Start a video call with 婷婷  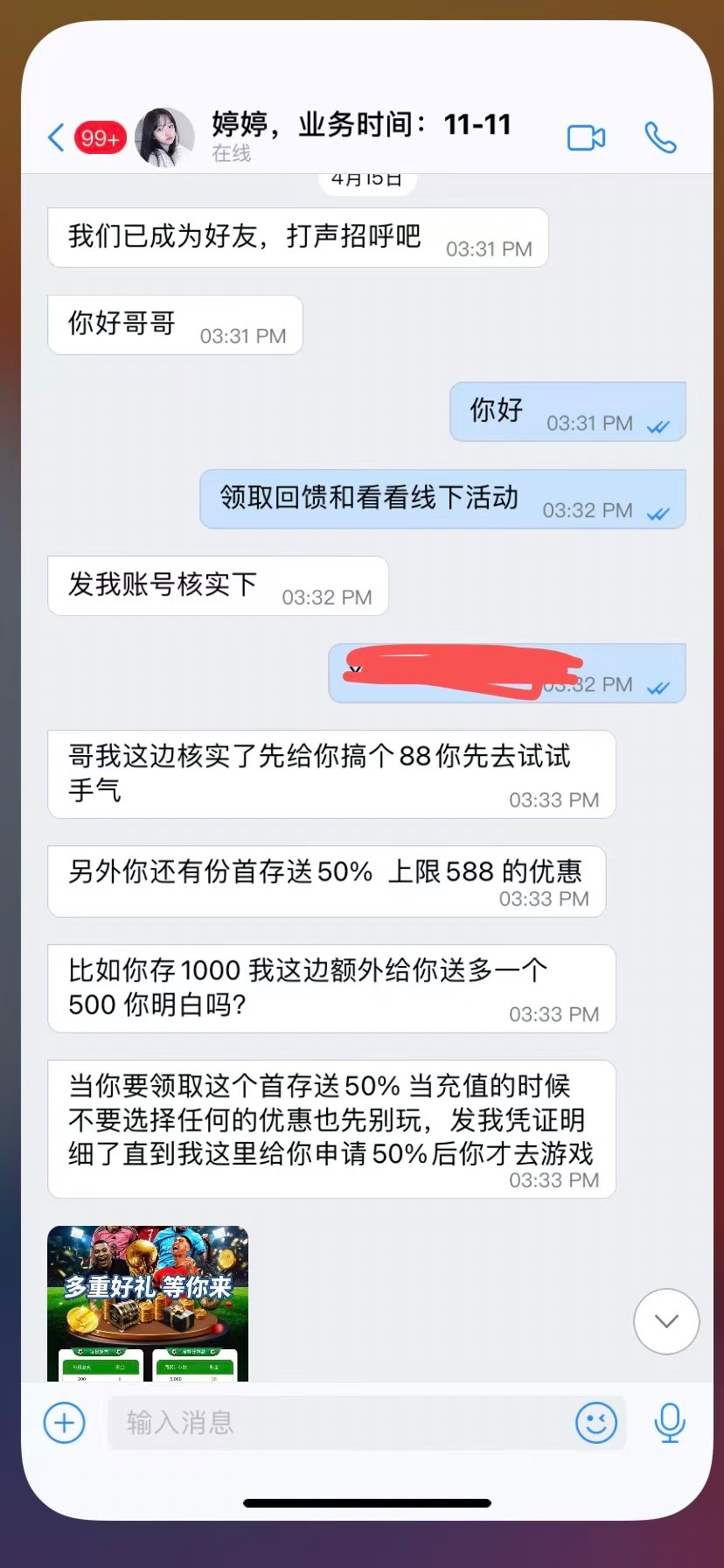(586, 137)
